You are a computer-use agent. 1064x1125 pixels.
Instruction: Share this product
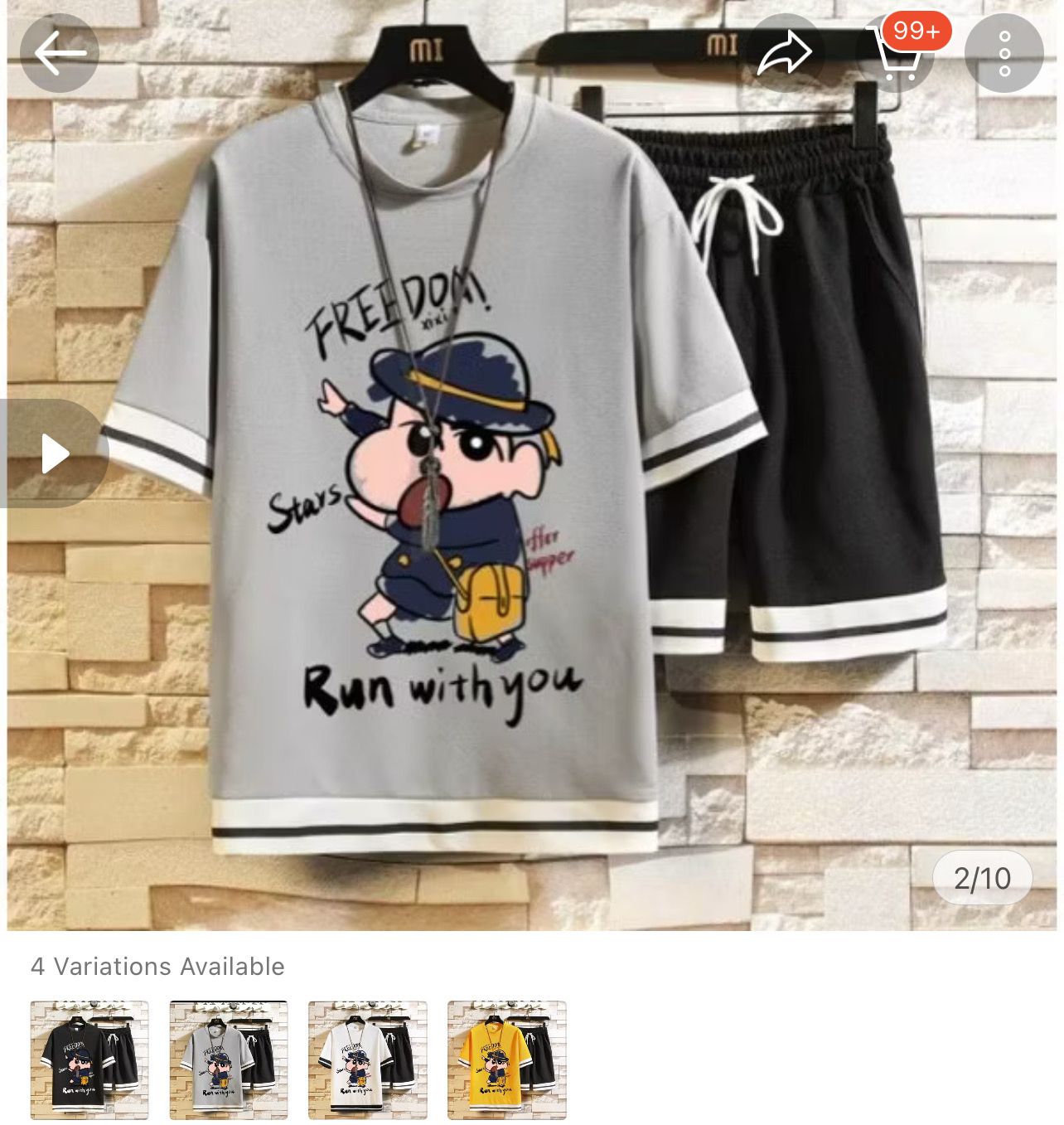784,54
